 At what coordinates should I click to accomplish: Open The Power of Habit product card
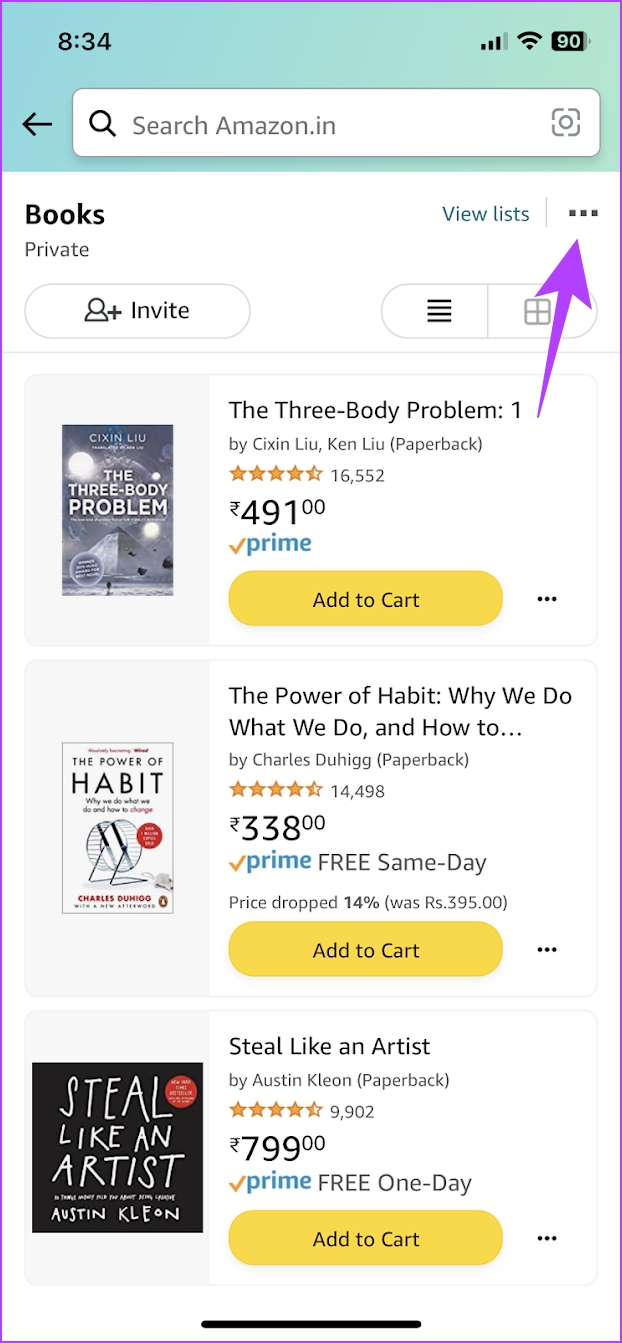(x=311, y=828)
